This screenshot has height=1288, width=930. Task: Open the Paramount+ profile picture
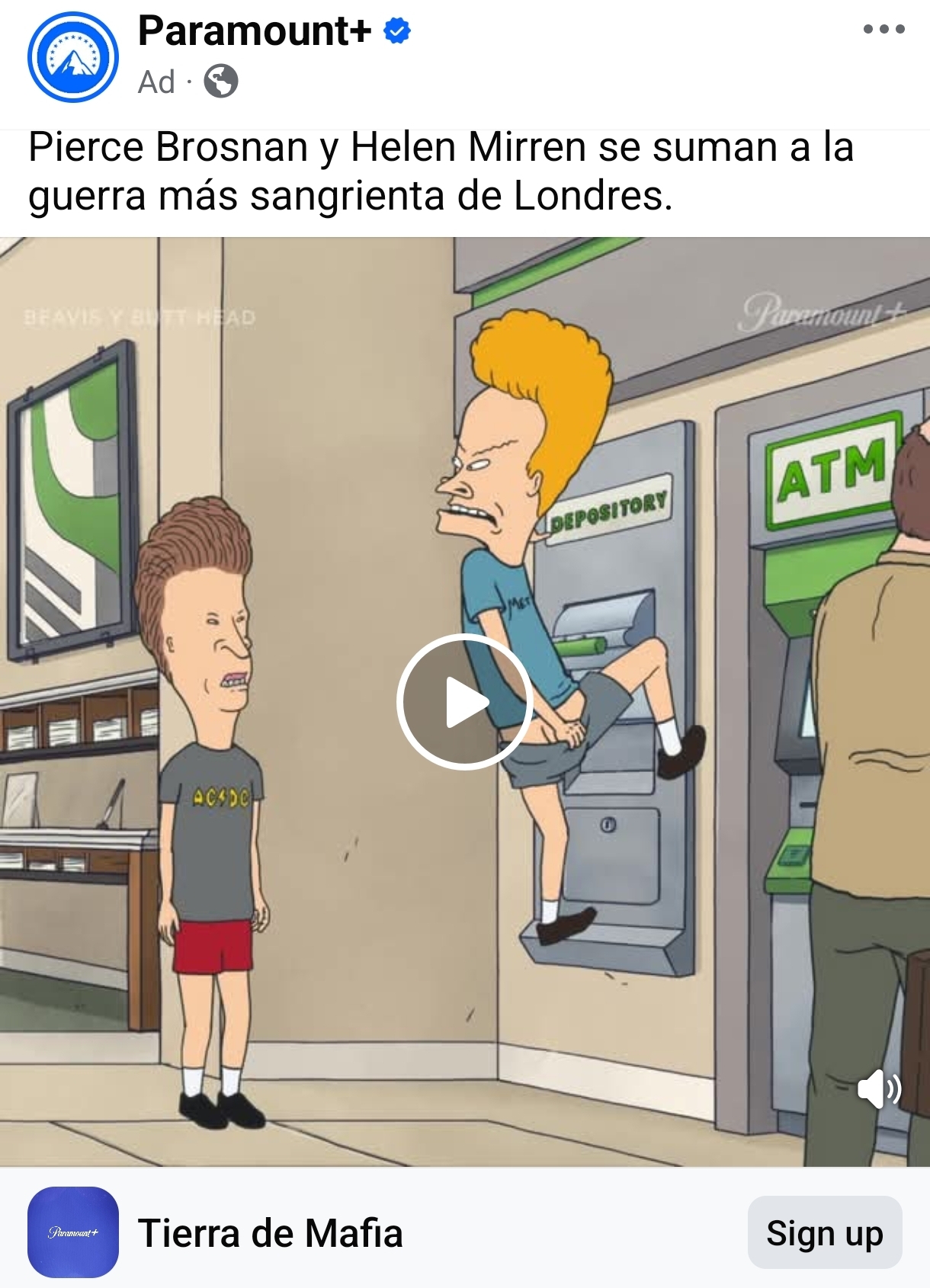[73, 57]
